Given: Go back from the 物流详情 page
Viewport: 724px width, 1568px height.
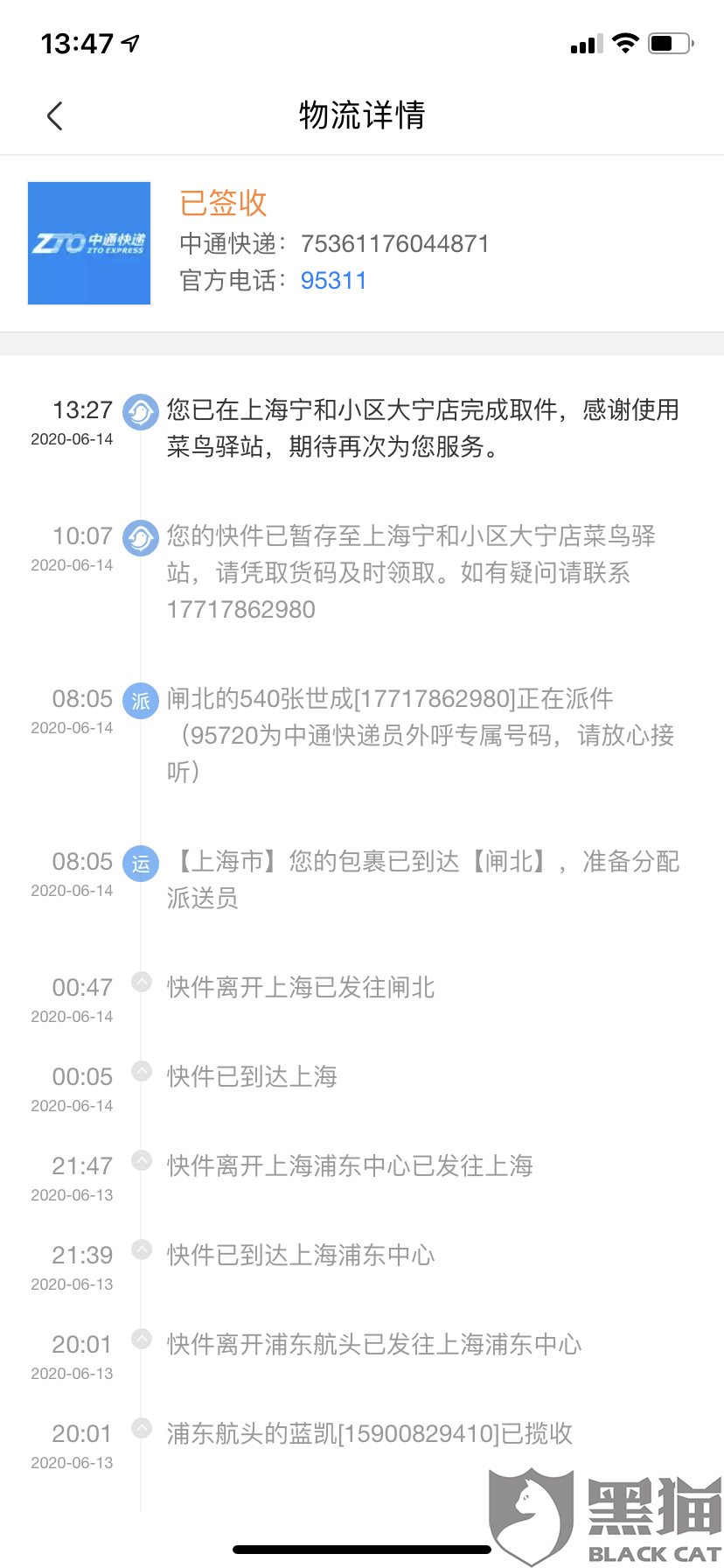Looking at the screenshot, I should 55,115.
